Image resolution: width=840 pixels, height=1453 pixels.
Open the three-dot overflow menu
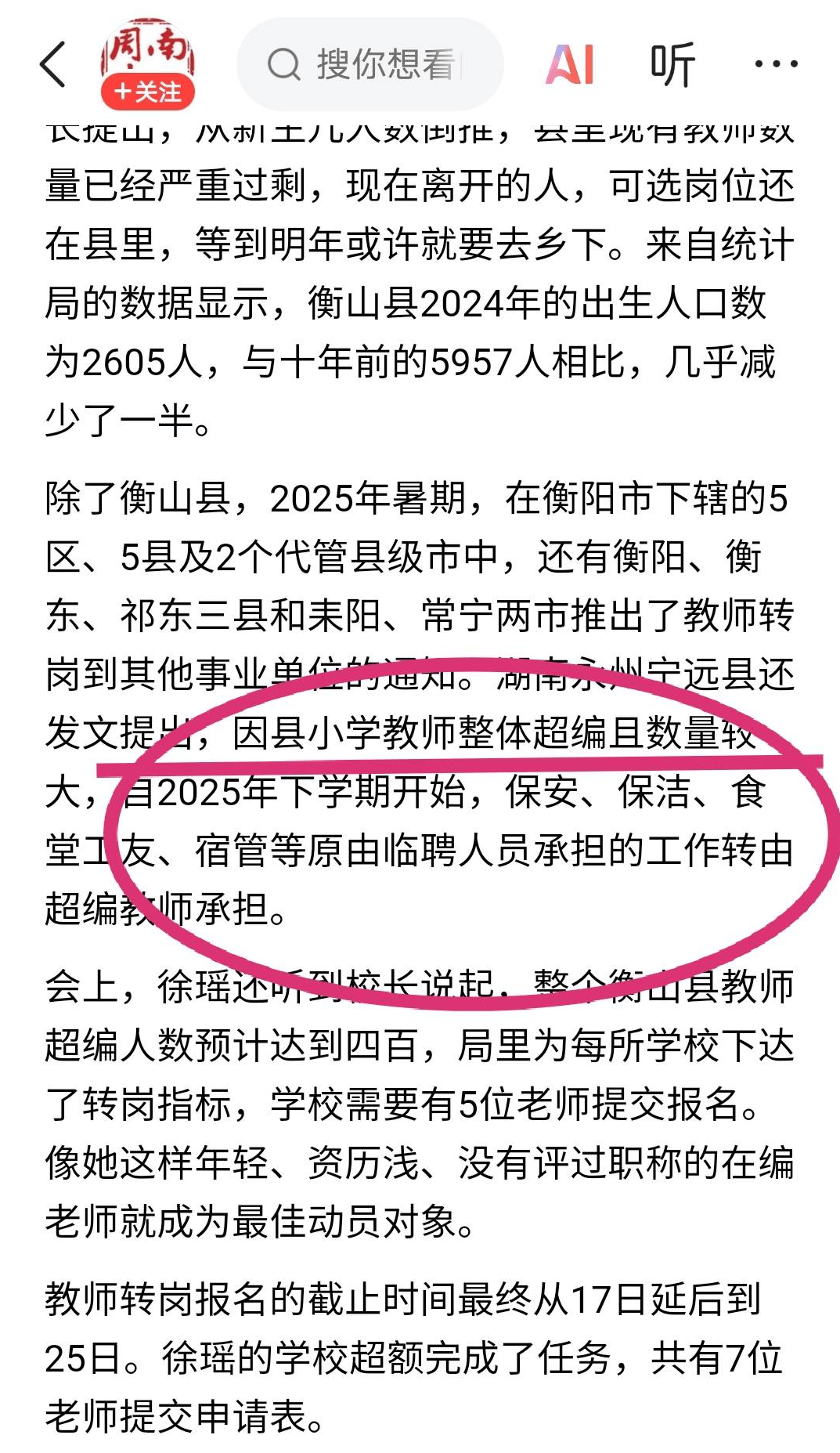[x=776, y=64]
